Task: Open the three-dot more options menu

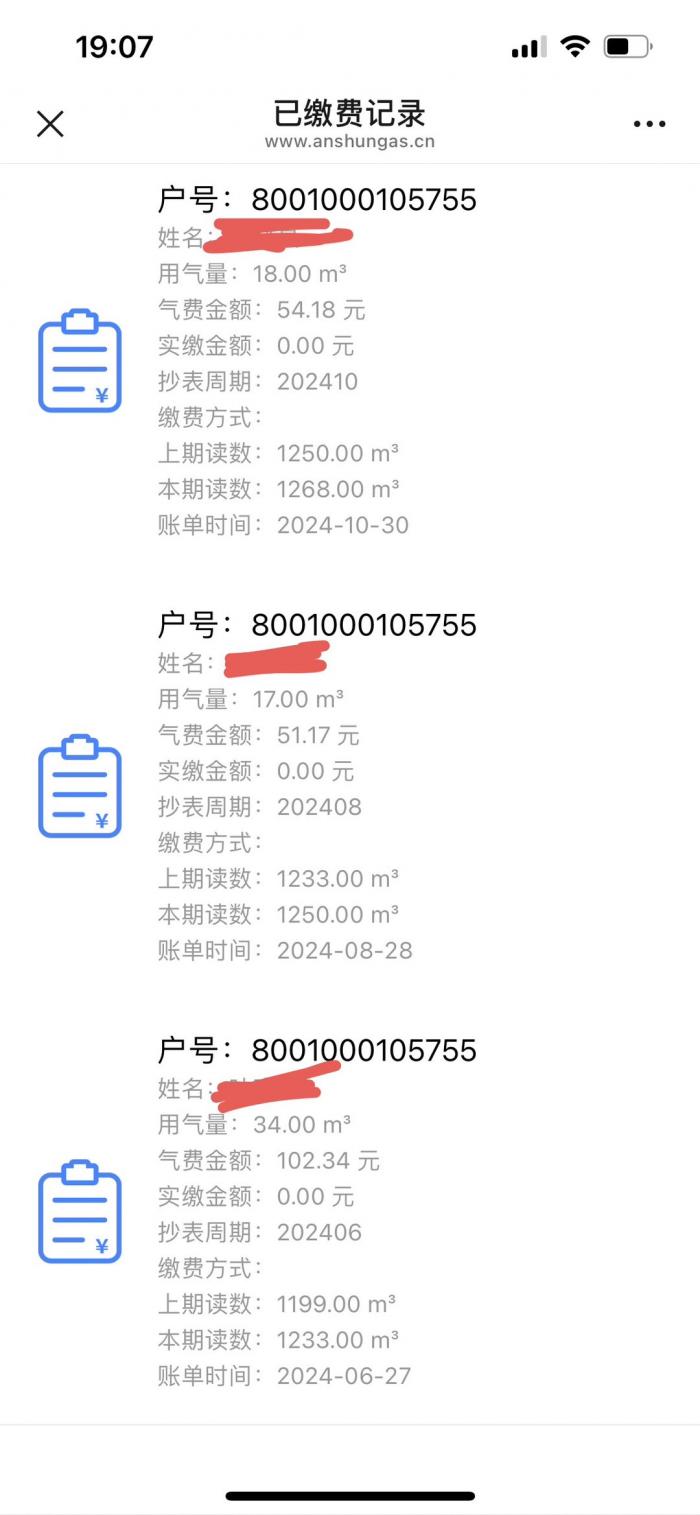Action: (649, 124)
